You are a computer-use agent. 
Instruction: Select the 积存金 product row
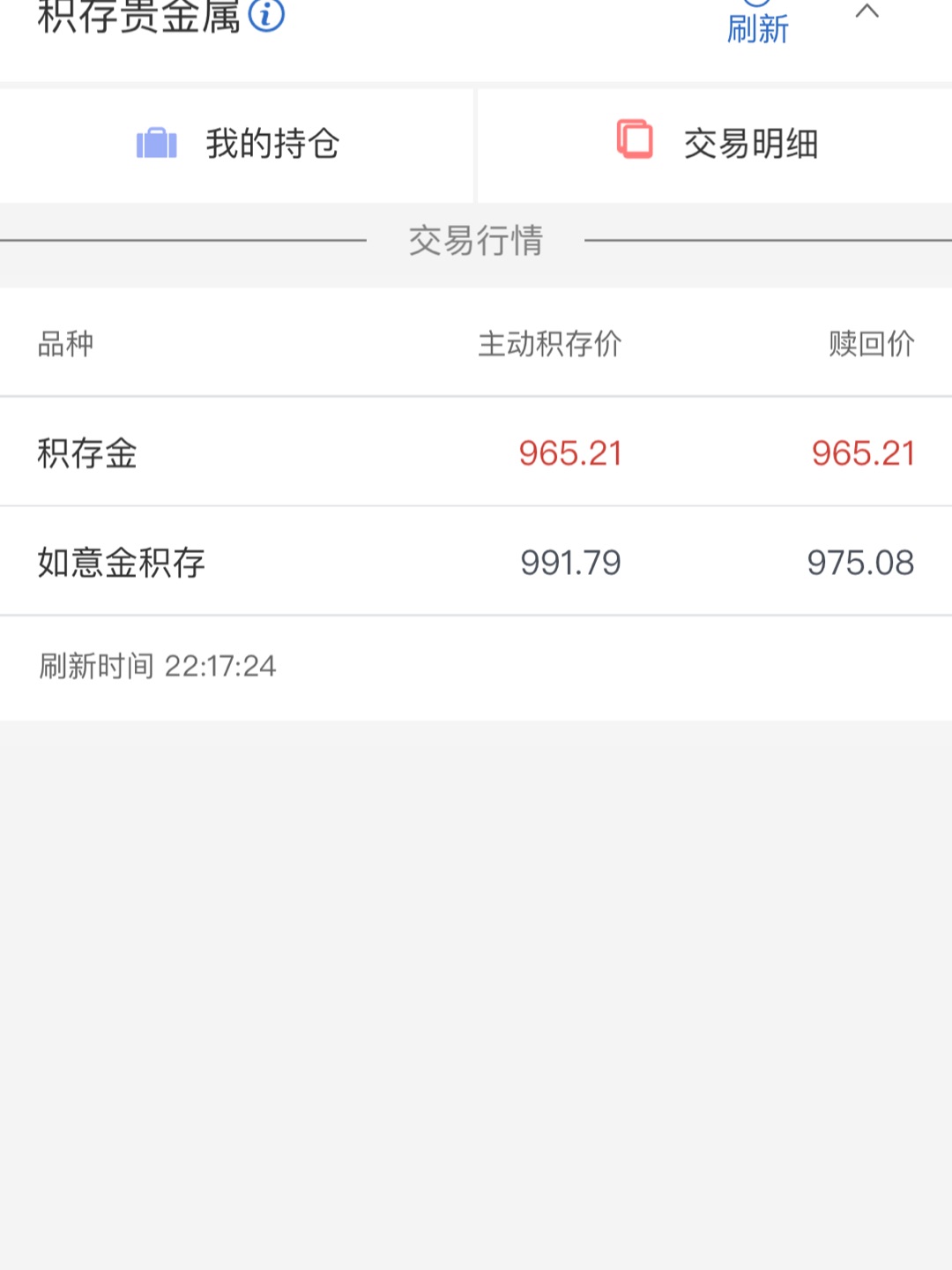click(x=476, y=452)
